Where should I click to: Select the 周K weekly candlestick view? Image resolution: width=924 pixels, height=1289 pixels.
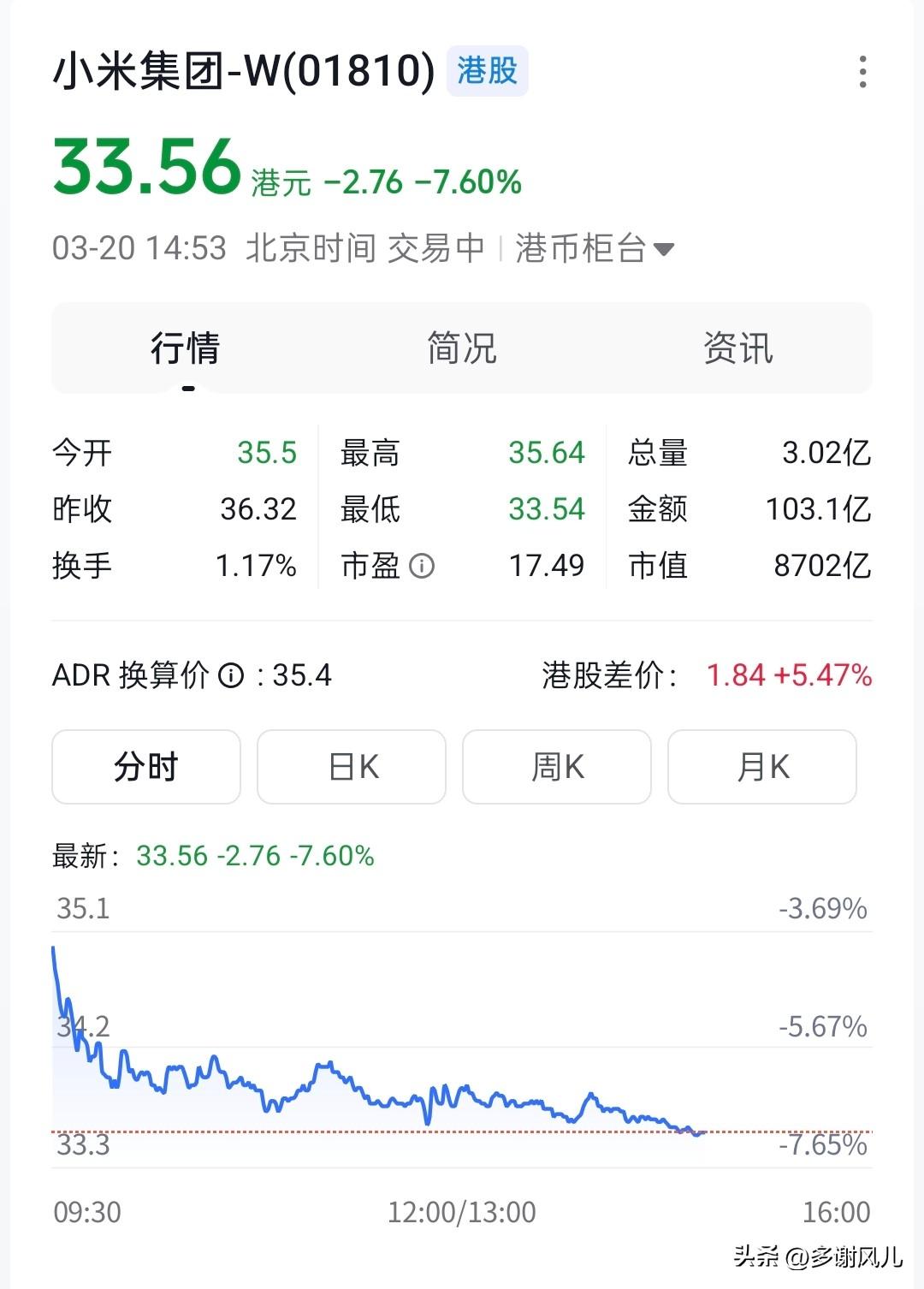[556, 767]
